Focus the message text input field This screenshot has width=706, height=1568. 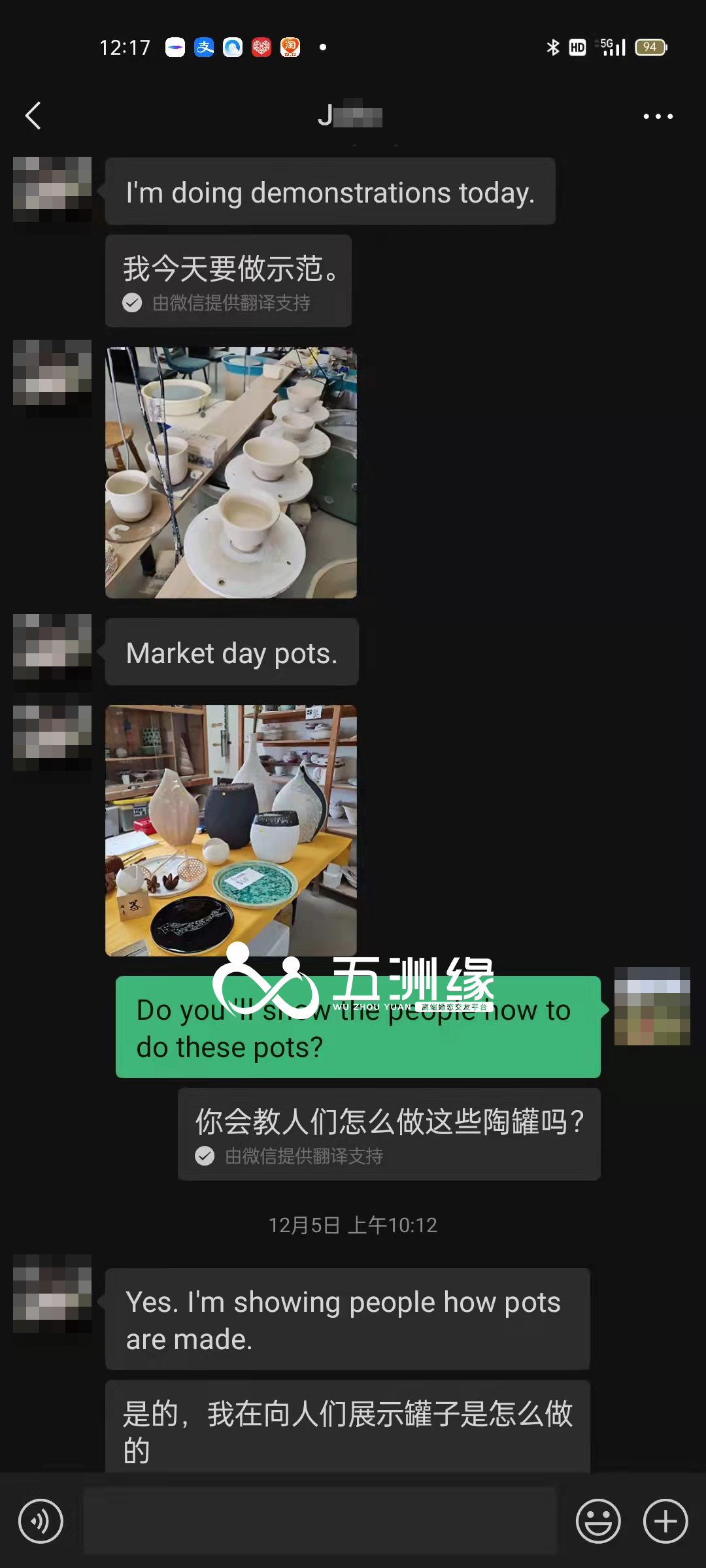tap(320, 1521)
